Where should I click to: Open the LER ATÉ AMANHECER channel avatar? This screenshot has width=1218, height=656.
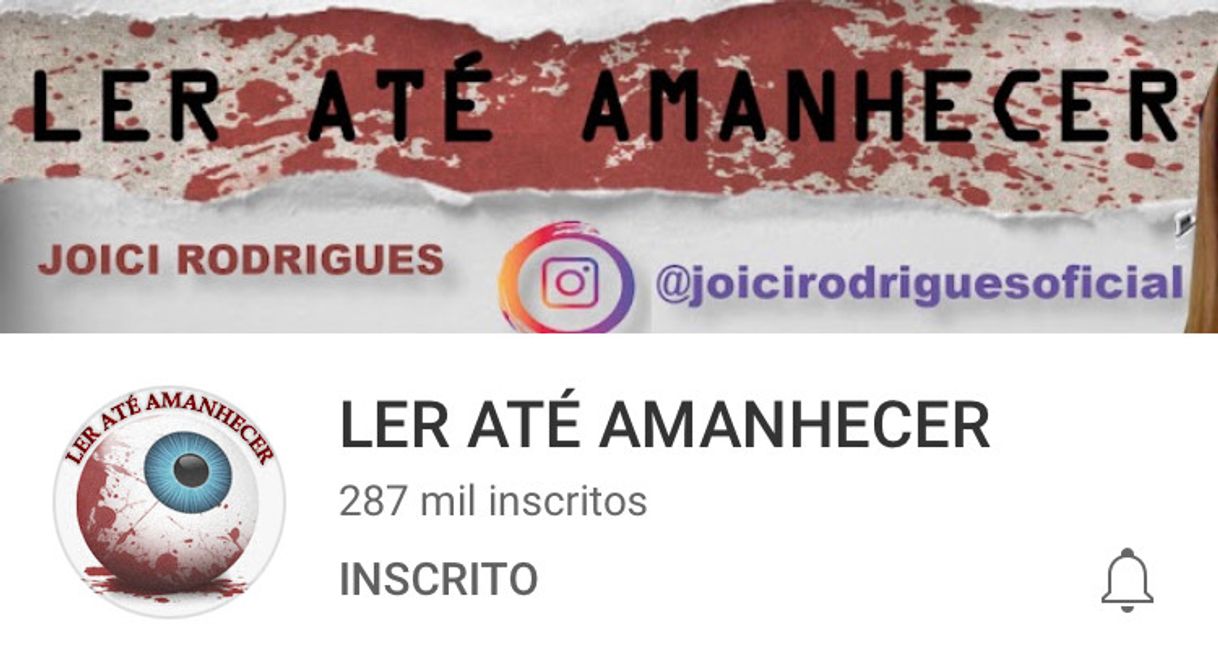(x=170, y=498)
